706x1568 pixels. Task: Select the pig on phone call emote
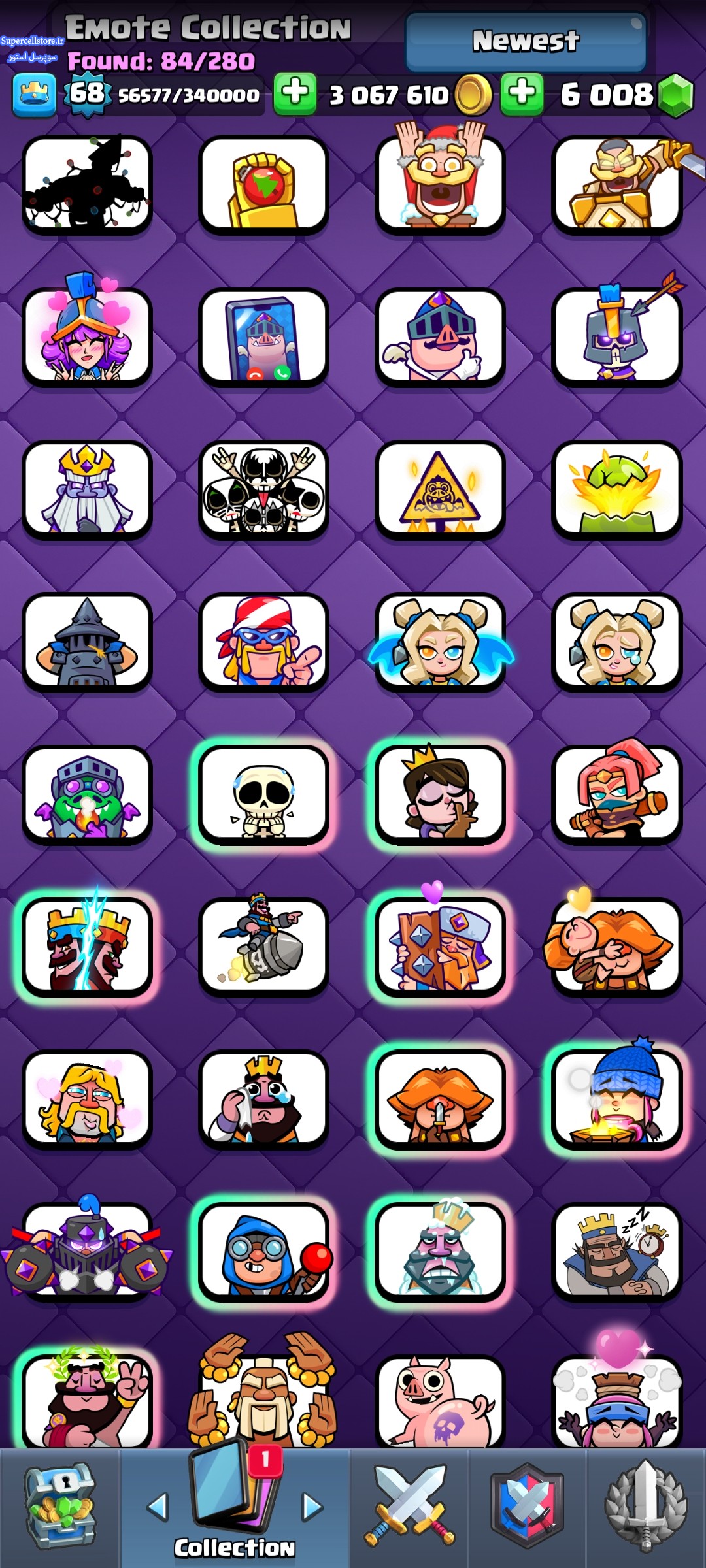tap(263, 337)
